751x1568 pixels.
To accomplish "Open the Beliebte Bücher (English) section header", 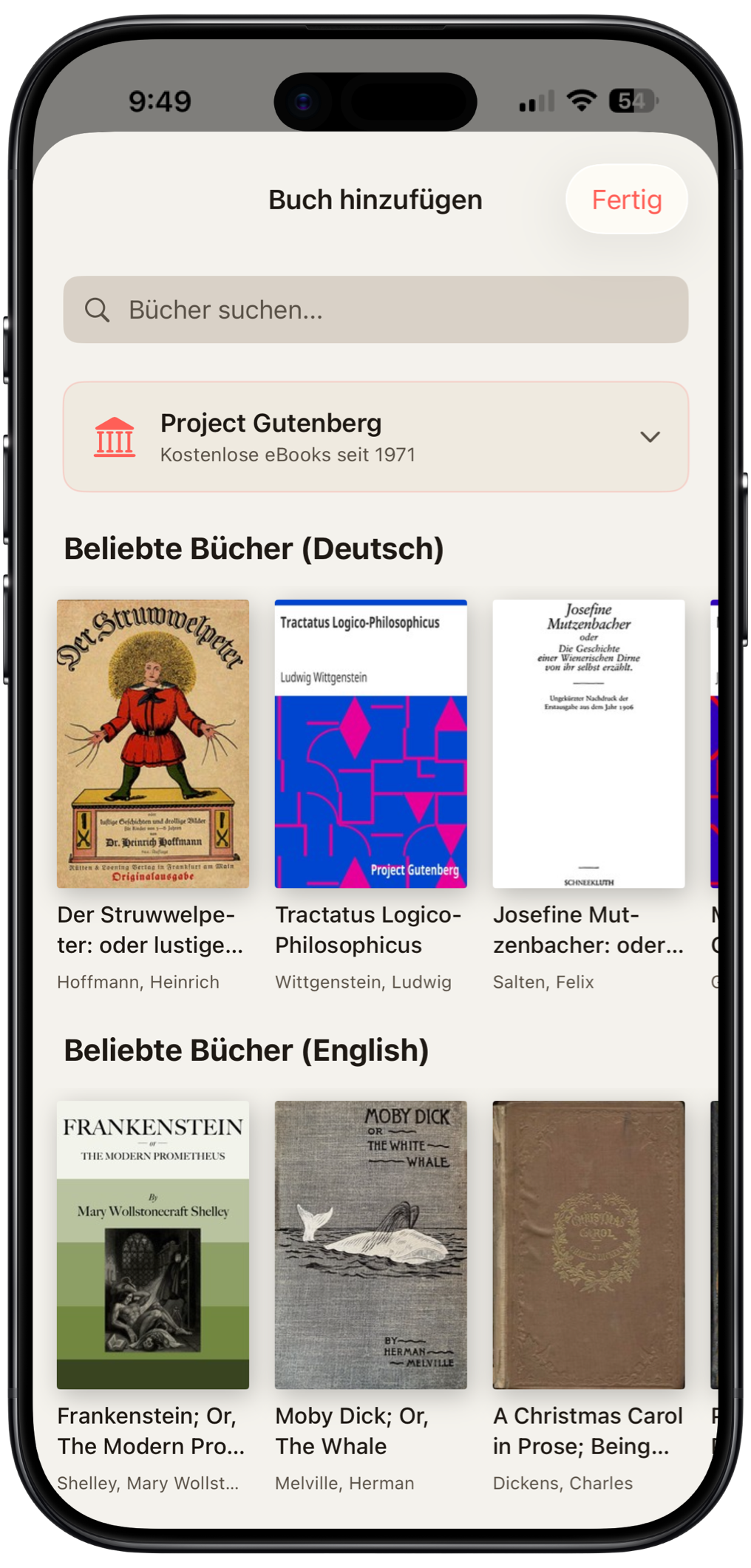I will (246, 1049).
